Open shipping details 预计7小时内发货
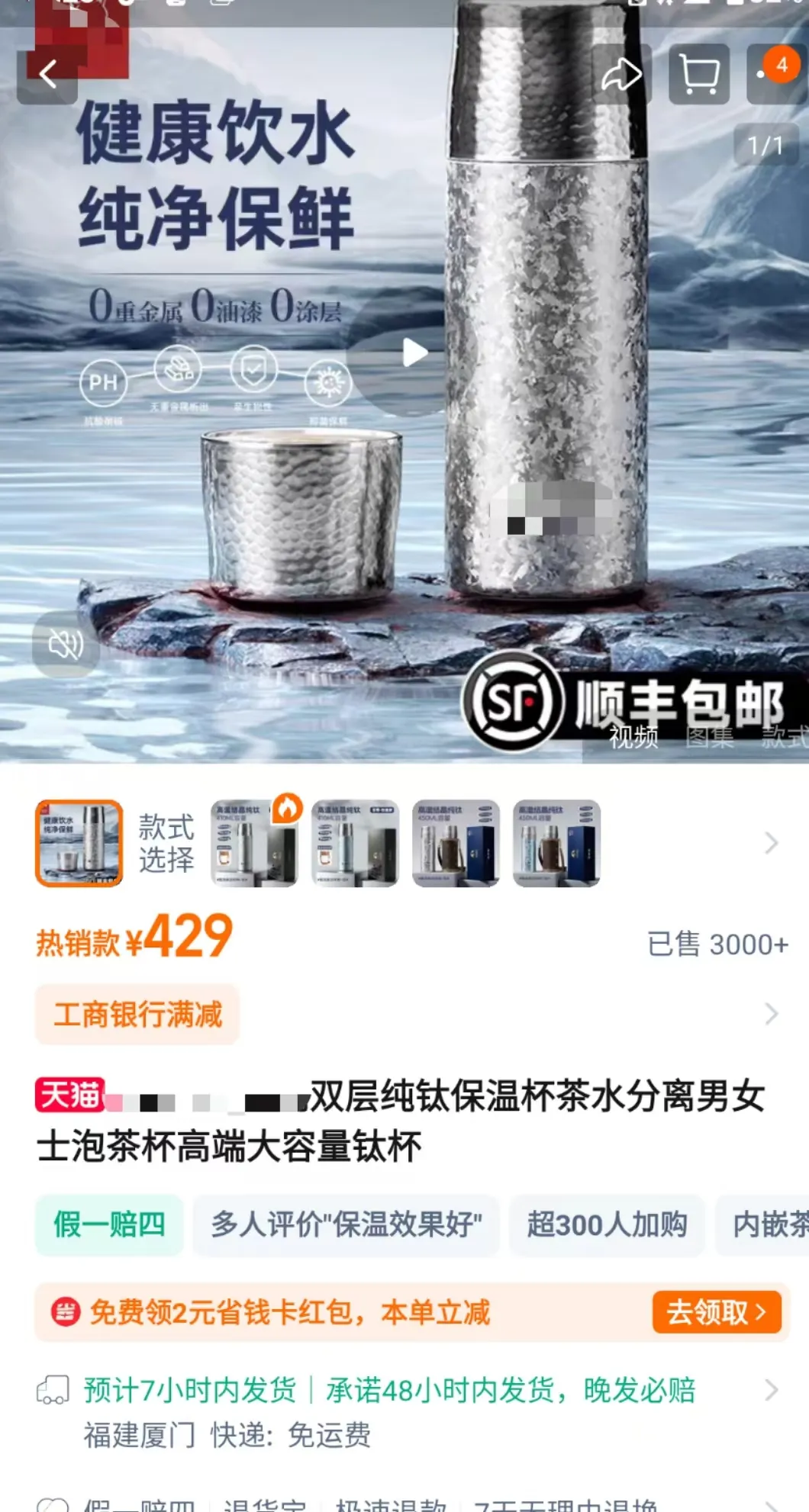This screenshot has height=1512, width=809. coord(189,1390)
